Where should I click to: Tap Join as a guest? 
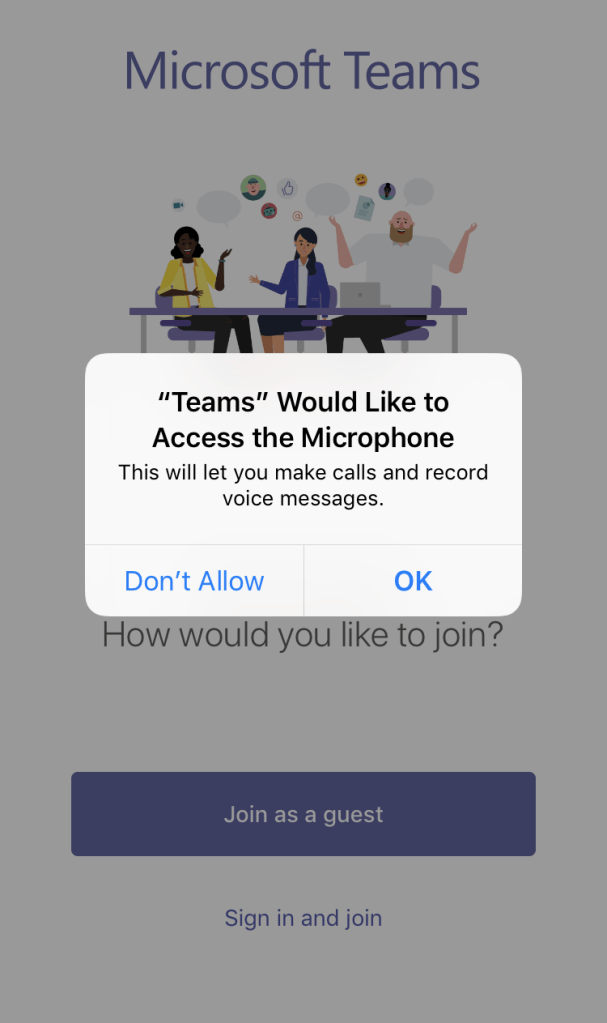[x=303, y=814]
